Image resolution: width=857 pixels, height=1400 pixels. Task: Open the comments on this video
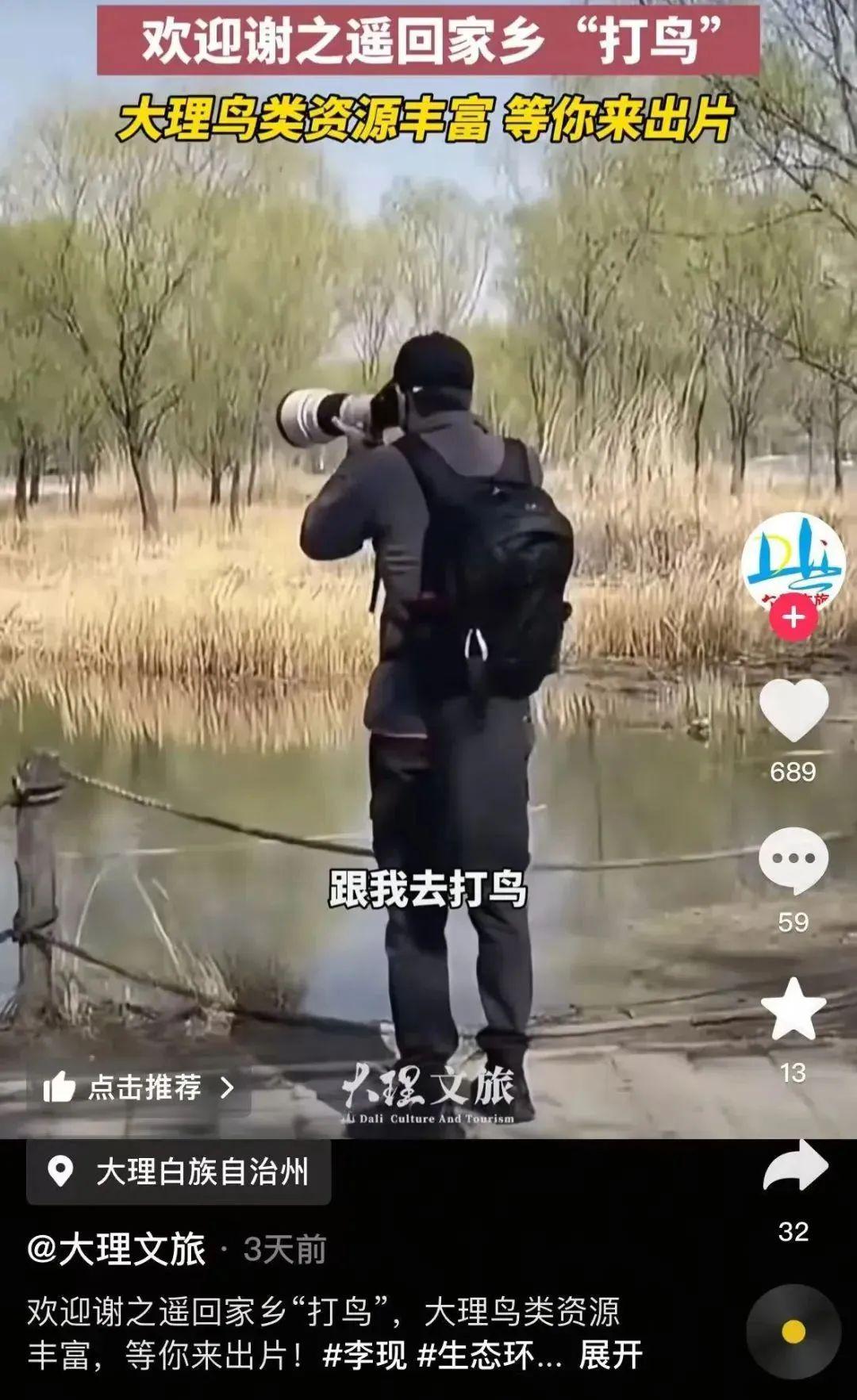coord(793,861)
